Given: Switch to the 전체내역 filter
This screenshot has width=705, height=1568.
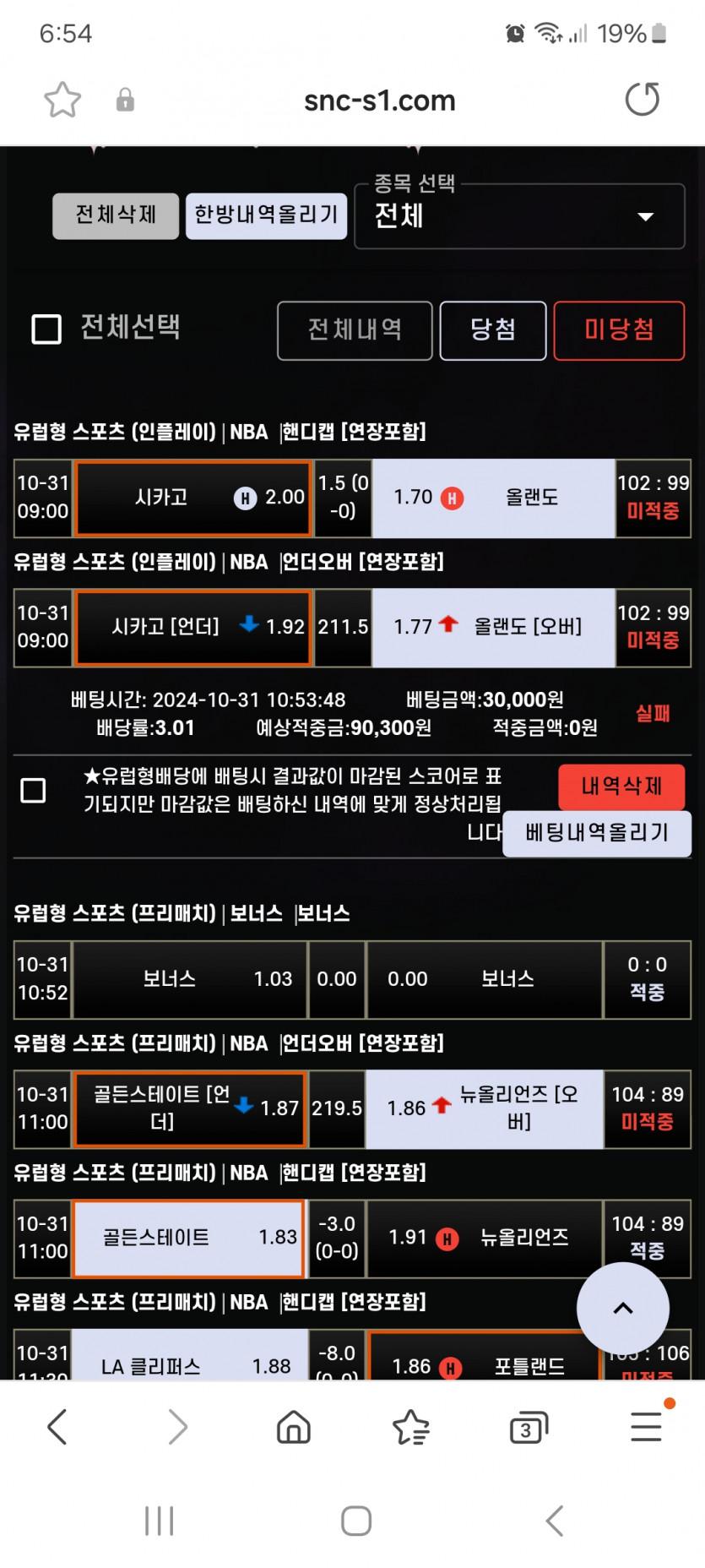Looking at the screenshot, I should point(355,329).
